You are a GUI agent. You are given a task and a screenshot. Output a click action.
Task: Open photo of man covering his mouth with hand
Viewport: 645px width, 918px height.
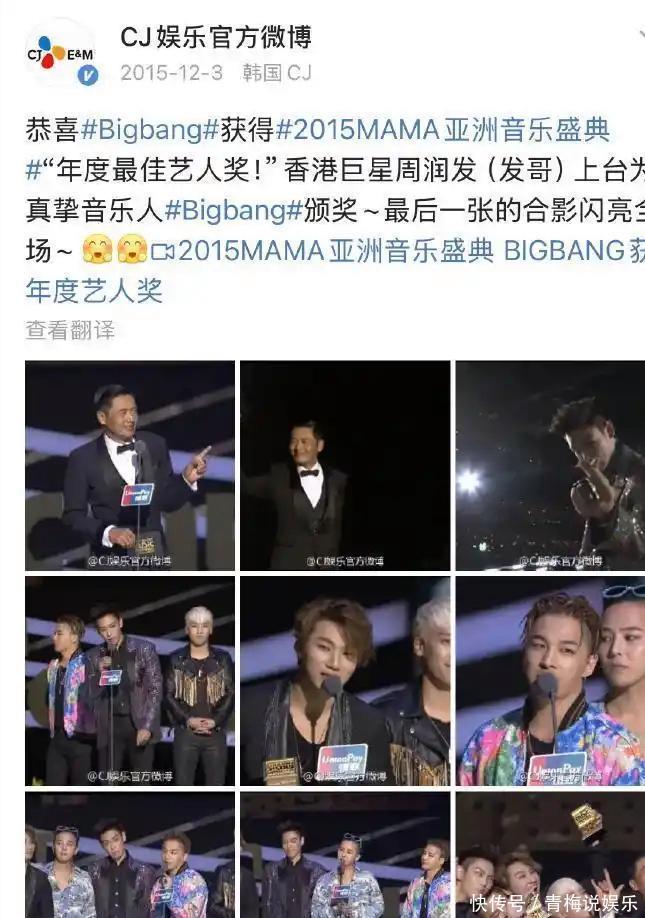pos(550,465)
